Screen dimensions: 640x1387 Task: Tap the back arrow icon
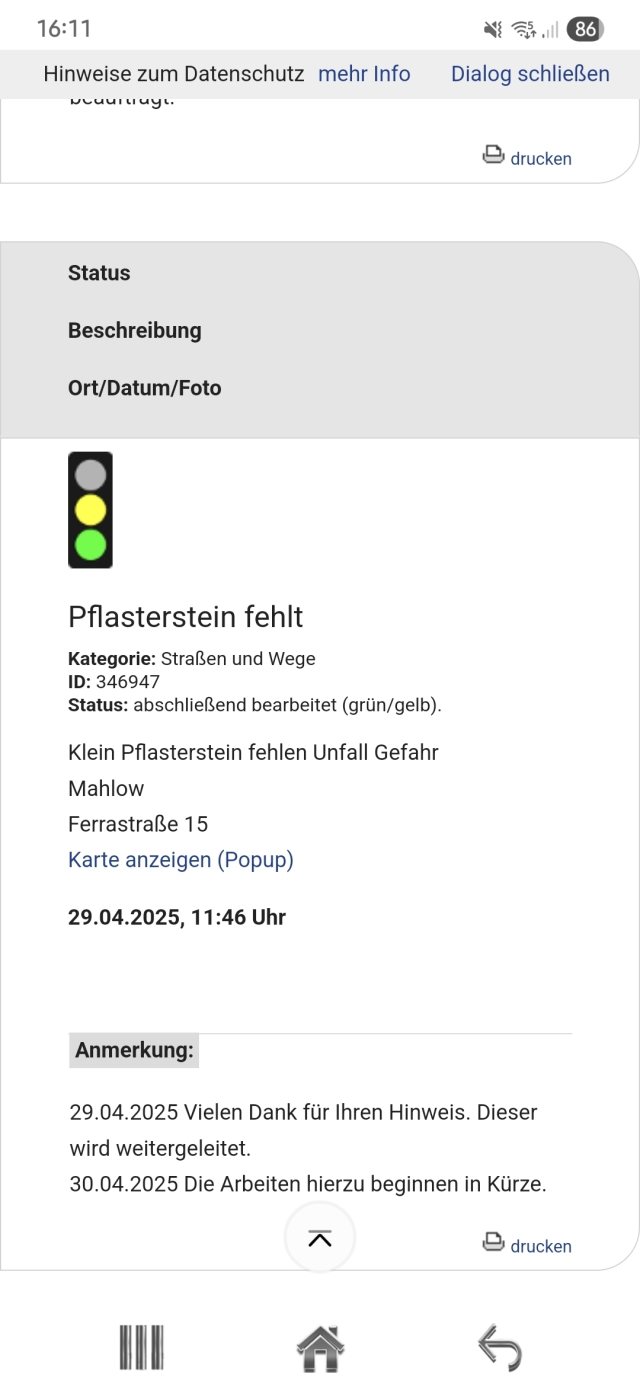pos(500,1347)
